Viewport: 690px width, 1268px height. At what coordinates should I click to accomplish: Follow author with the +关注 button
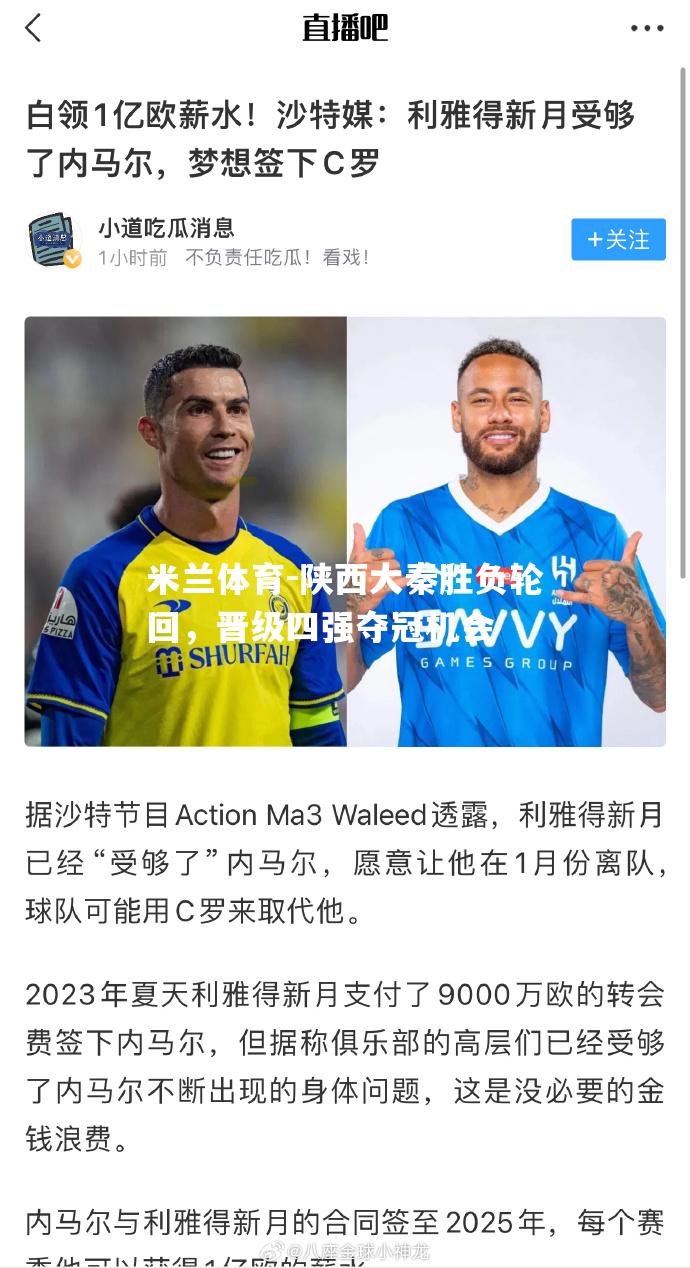618,240
